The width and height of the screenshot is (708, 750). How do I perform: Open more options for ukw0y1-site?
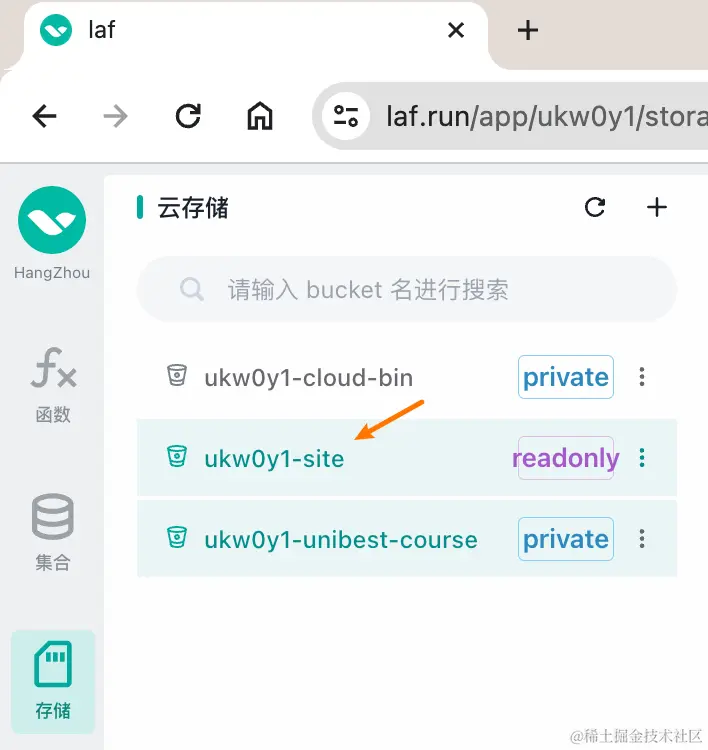[642, 458]
